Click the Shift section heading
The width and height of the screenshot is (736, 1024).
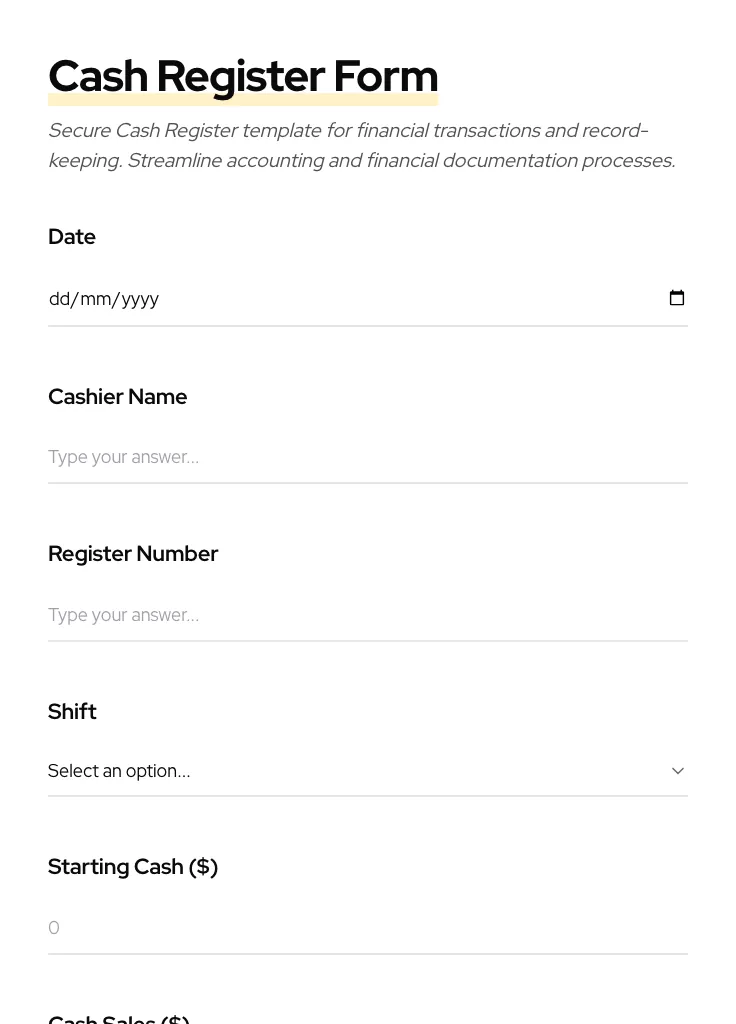[72, 711]
